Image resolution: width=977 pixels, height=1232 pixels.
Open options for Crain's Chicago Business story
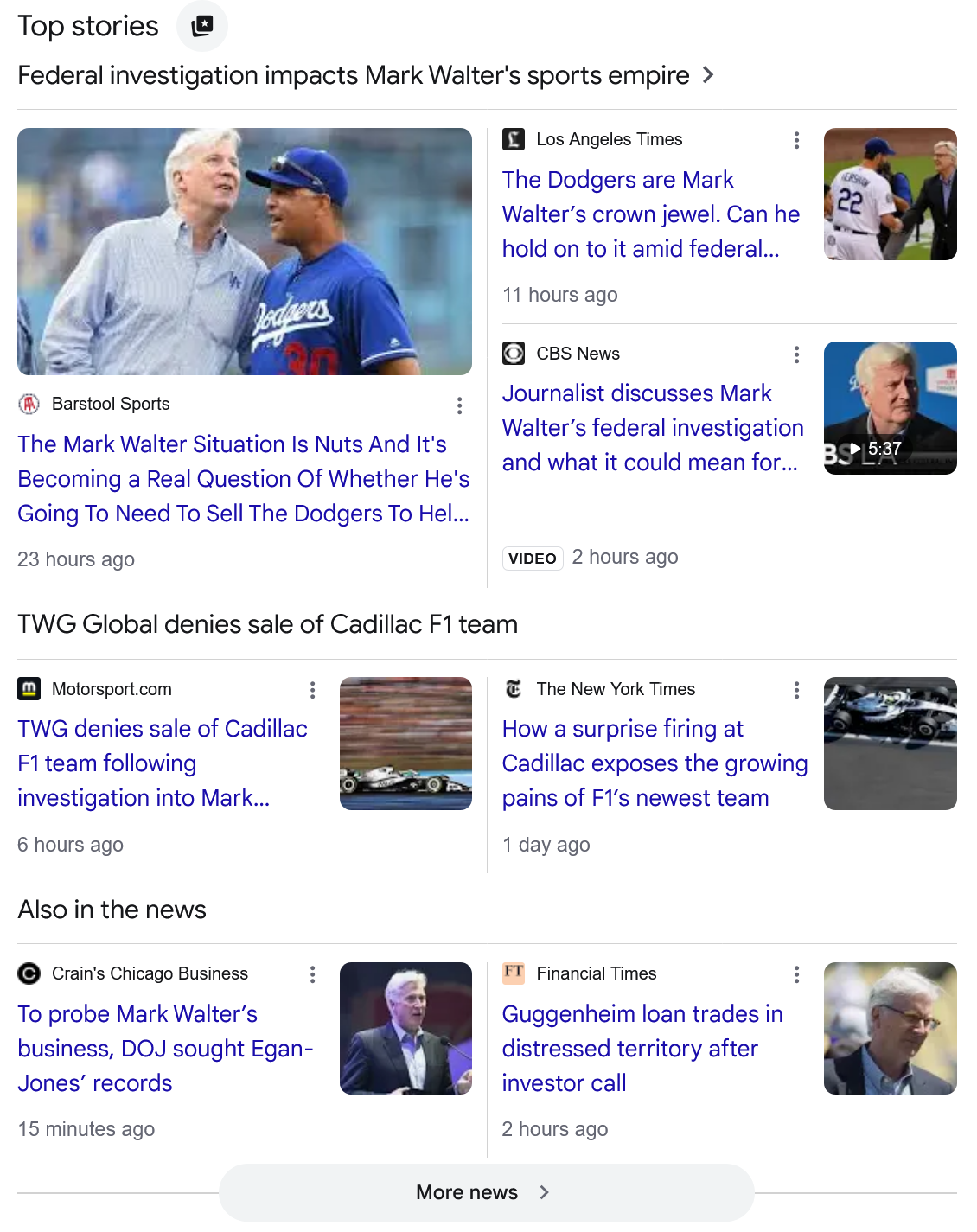(x=312, y=975)
